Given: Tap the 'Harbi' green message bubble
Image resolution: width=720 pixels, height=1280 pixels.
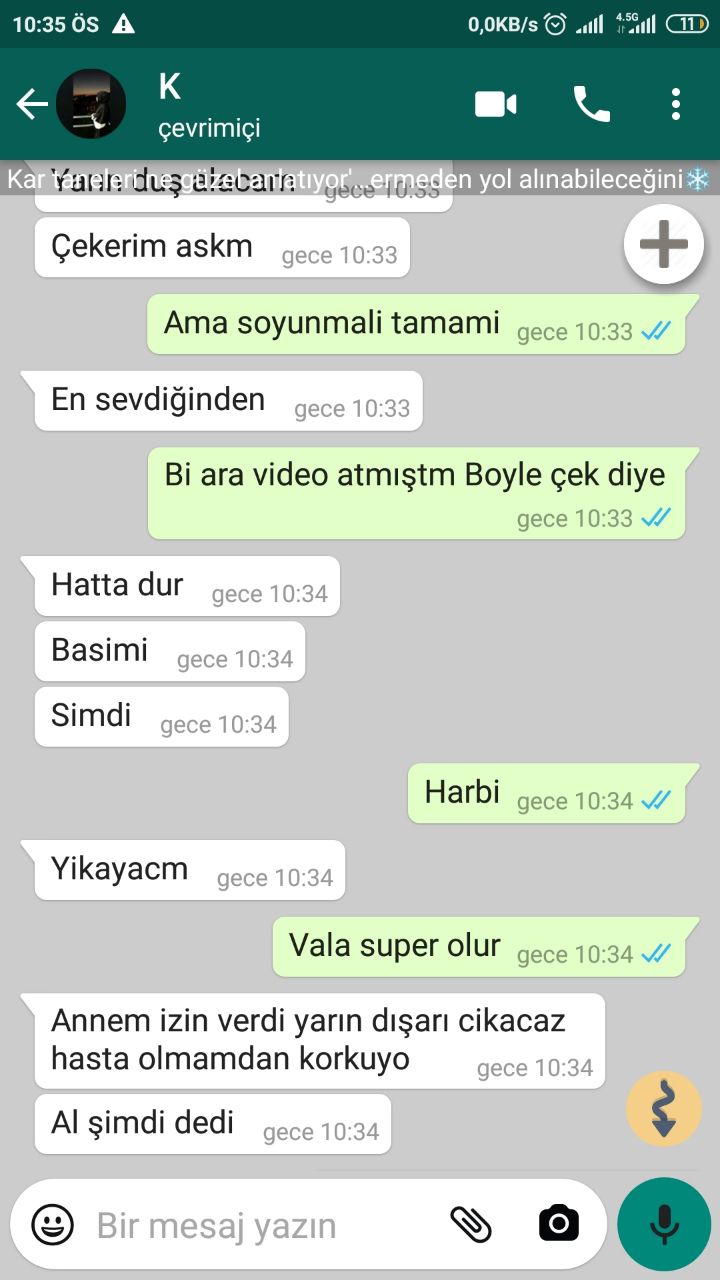Looking at the screenshot, I should click(550, 793).
